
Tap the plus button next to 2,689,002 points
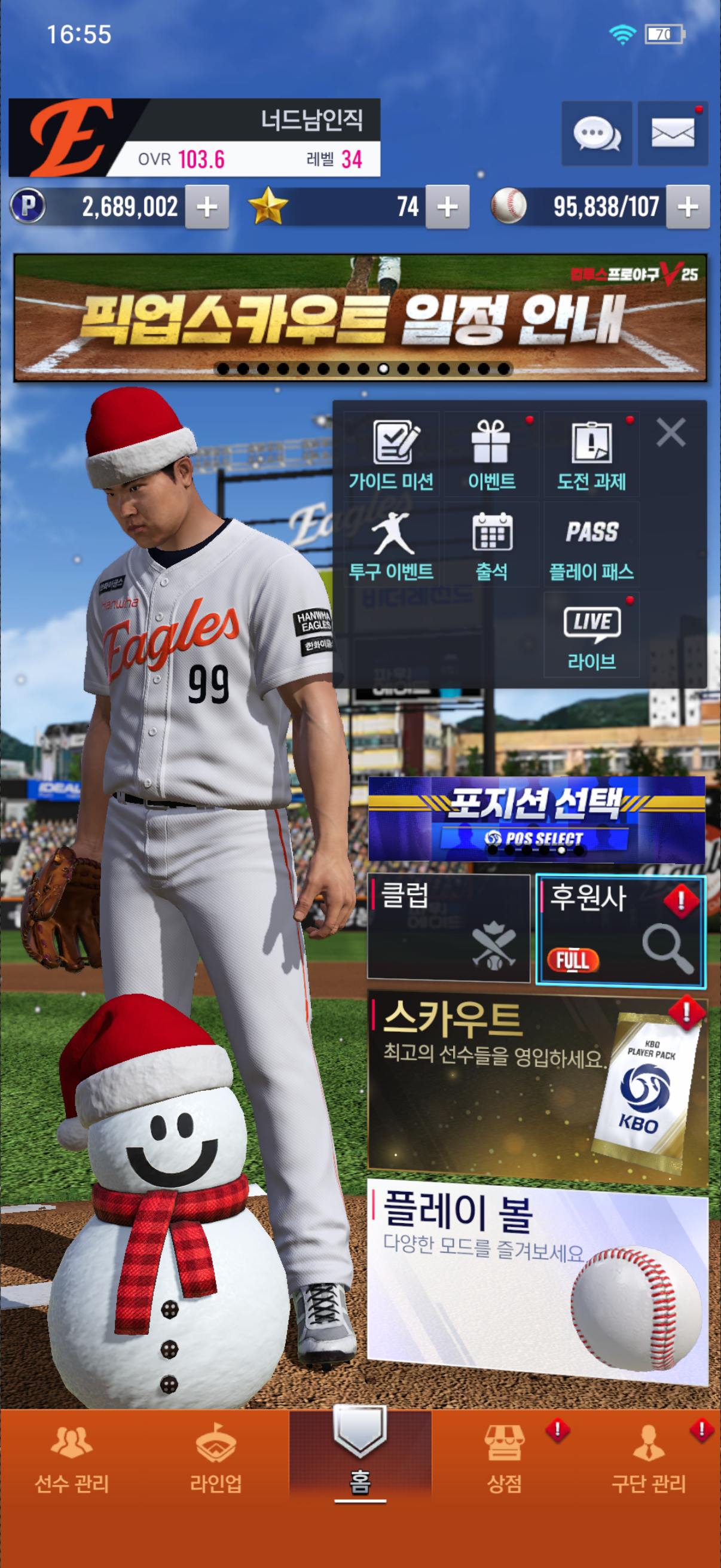click(x=207, y=207)
